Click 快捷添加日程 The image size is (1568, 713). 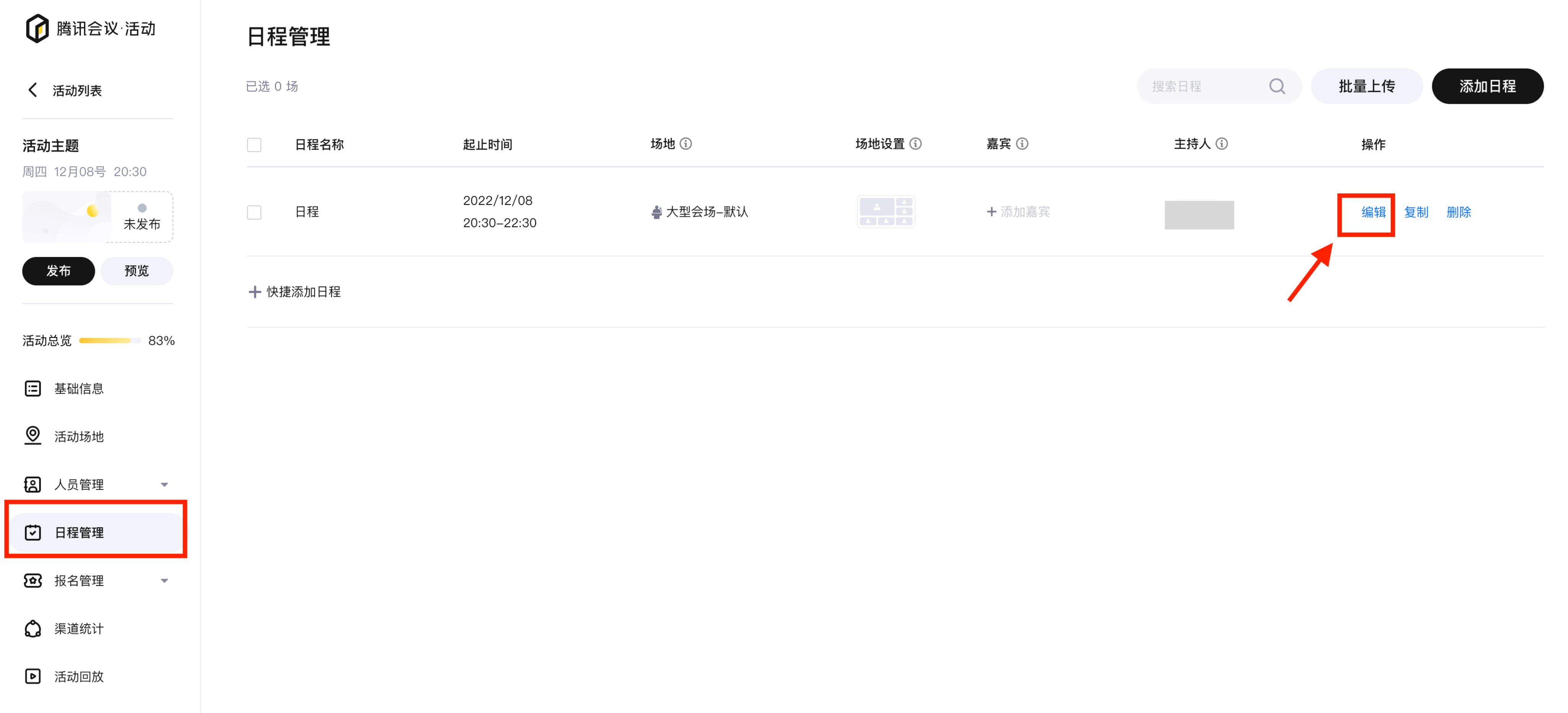(295, 292)
